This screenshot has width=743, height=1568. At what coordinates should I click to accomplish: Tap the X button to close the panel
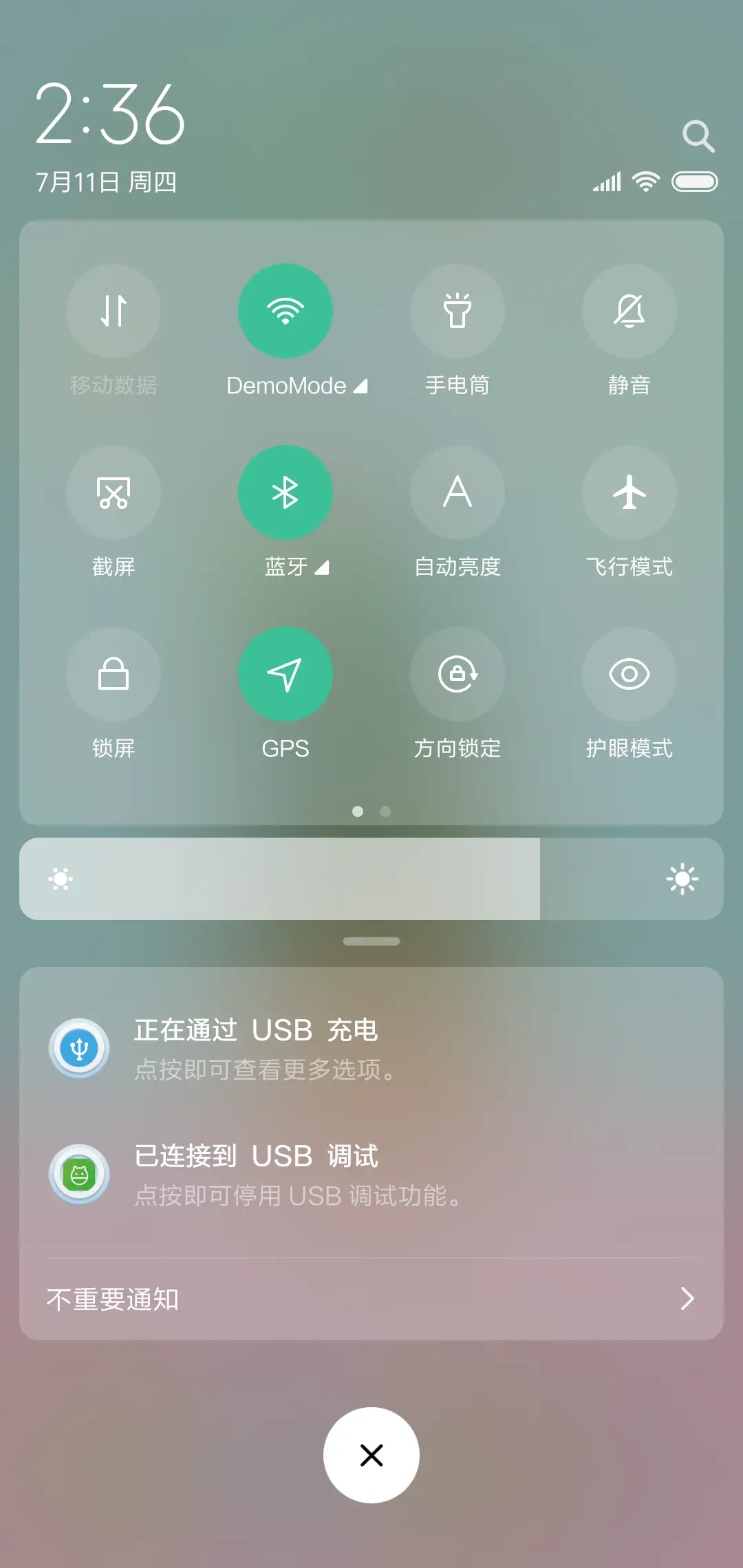pos(371,1455)
